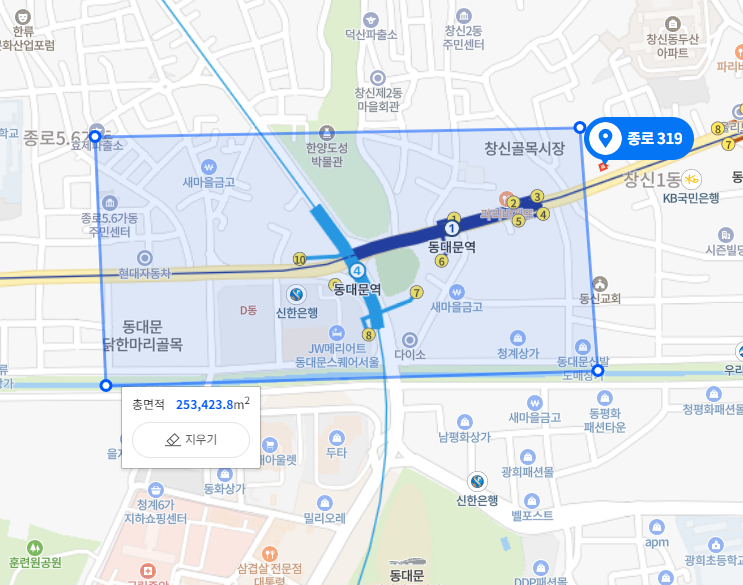Select the 동대문역 line 1 station marker
Viewport: 743px width, 585px height.
click(451, 229)
